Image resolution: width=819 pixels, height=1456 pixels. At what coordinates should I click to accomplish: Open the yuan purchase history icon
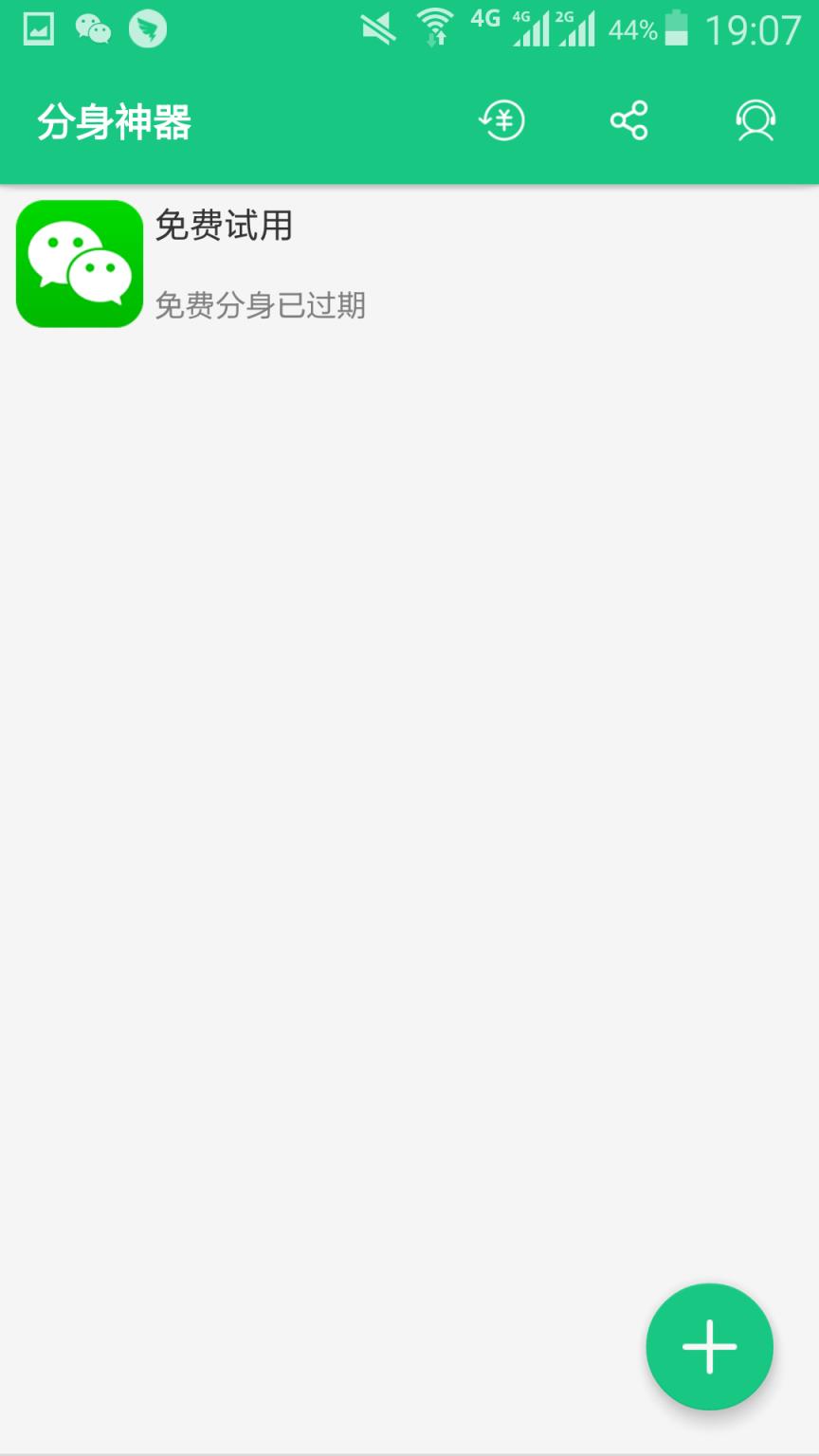501,121
